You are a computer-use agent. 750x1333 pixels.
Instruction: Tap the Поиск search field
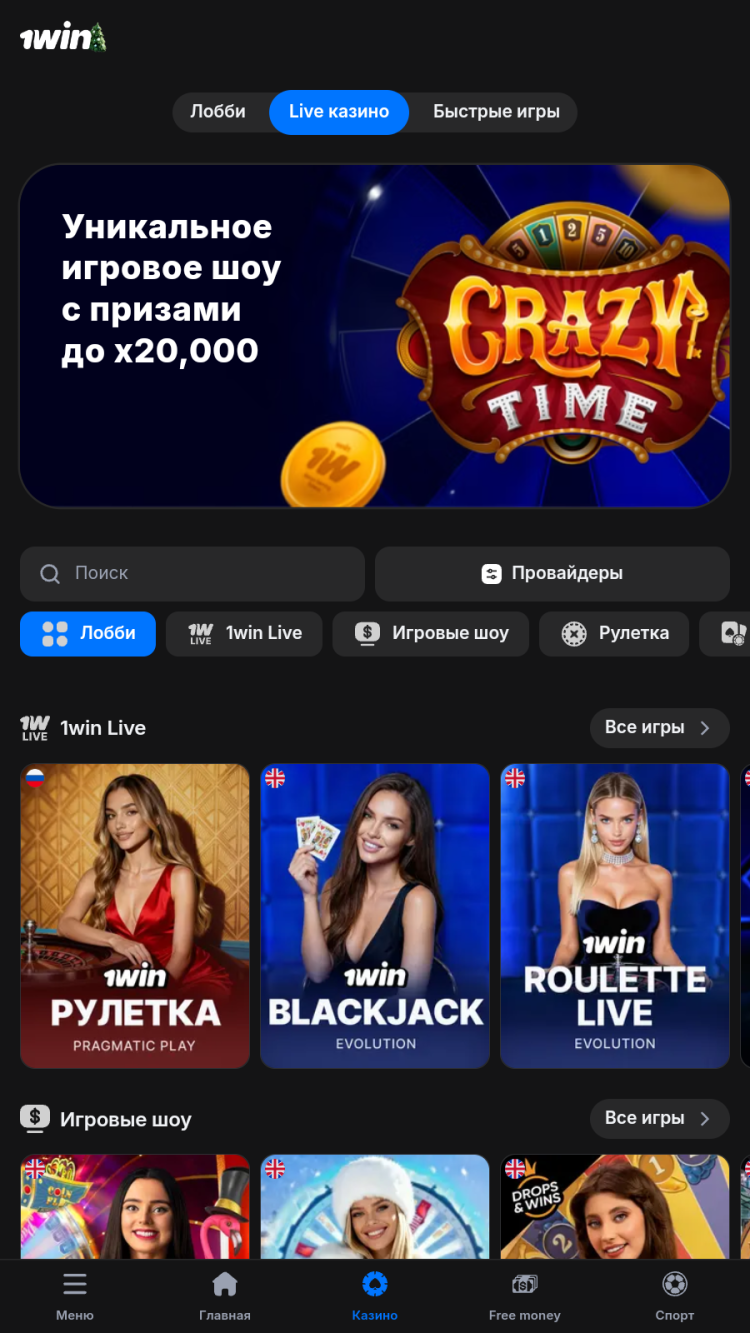[192, 574]
